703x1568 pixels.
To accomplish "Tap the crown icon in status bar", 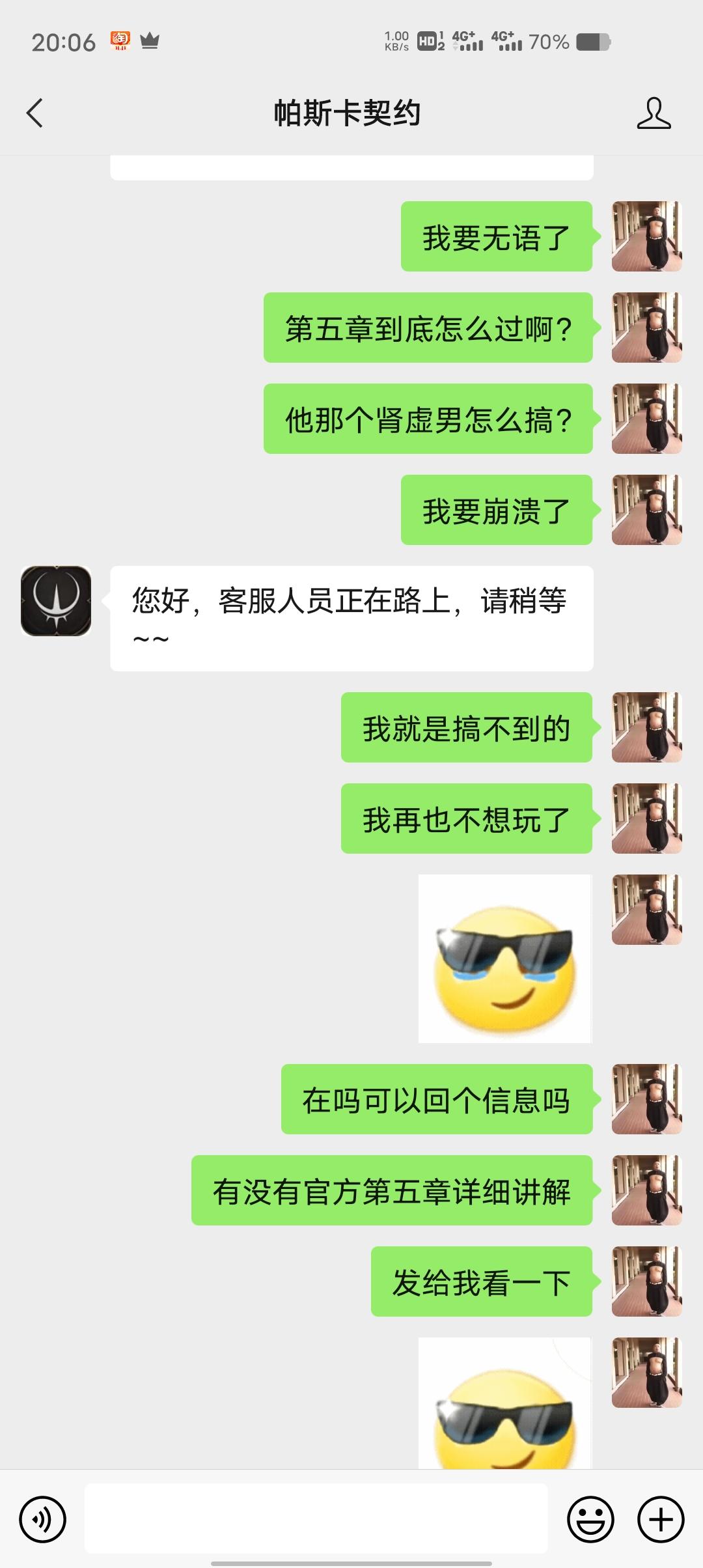I will click(150, 40).
